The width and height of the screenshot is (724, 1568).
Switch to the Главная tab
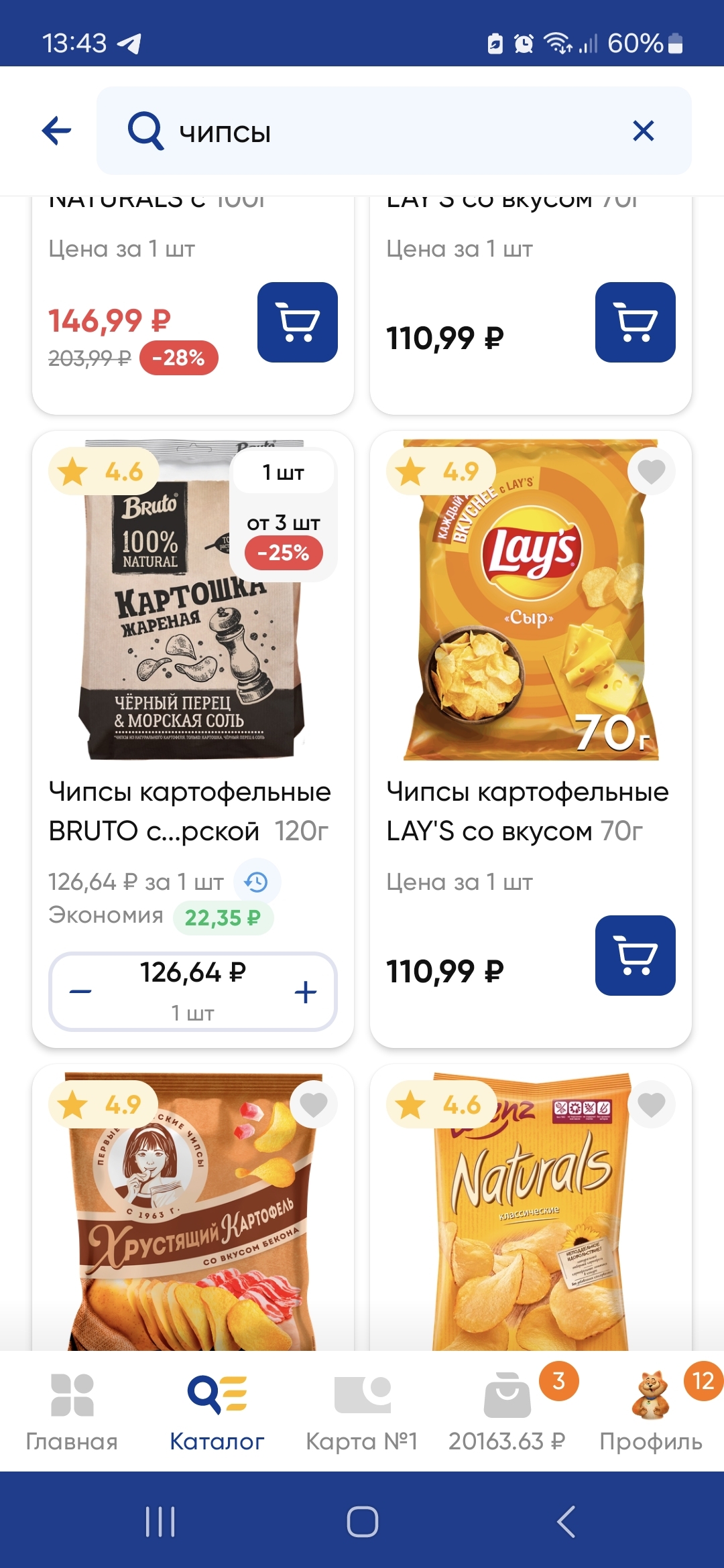[72, 1411]
